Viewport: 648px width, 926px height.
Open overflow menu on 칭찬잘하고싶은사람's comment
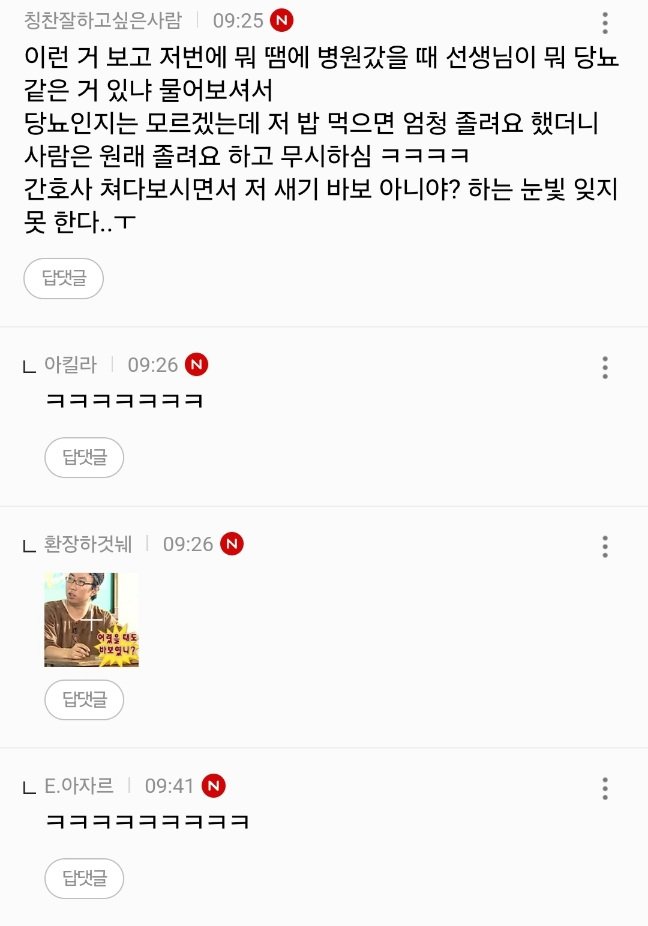[x=605, y=23]
